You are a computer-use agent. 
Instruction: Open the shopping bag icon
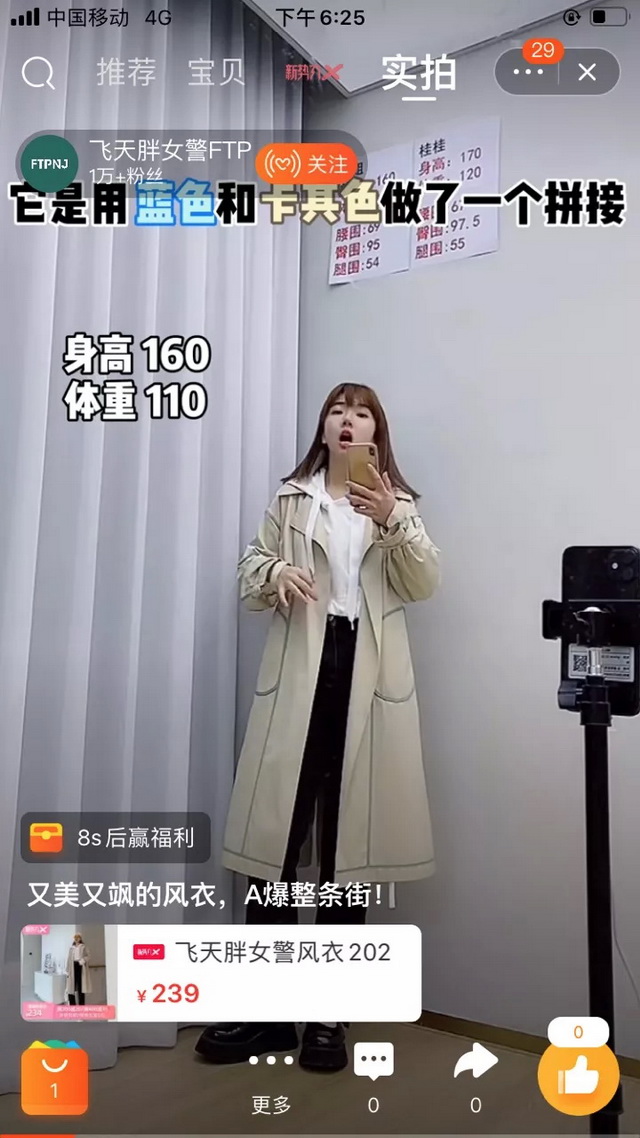[54, 1078]
